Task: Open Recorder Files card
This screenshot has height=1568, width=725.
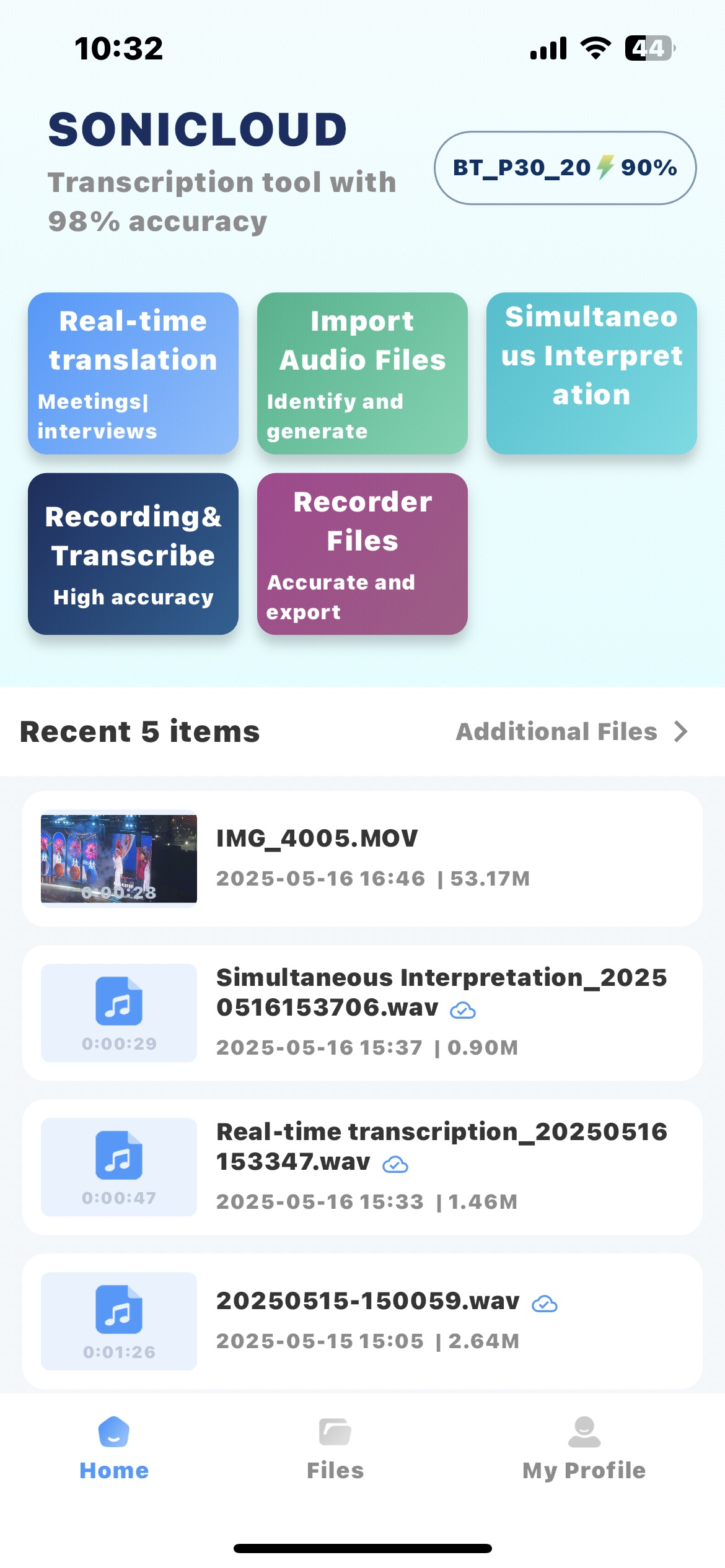Action: [362, 554]
